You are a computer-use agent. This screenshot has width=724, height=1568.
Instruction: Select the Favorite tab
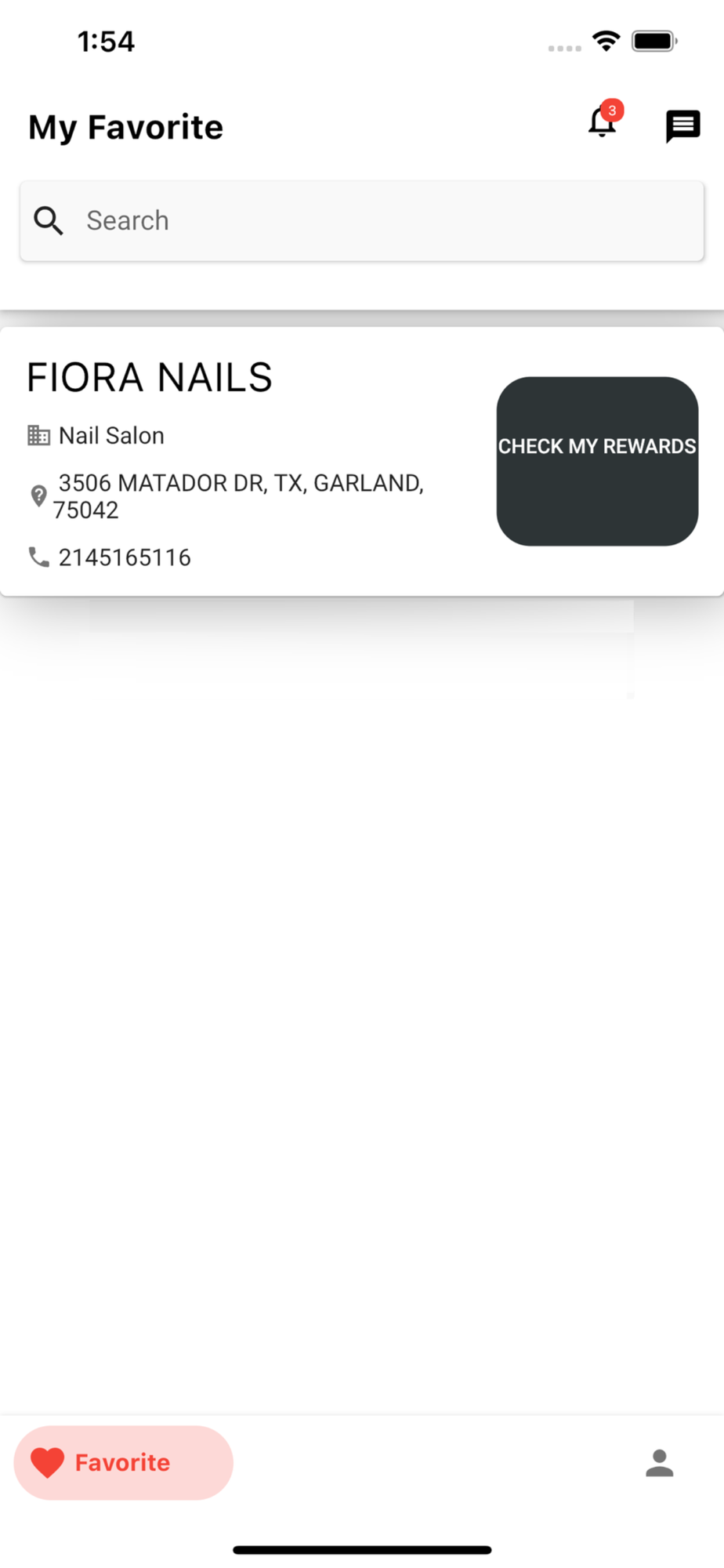point(124,1463)
